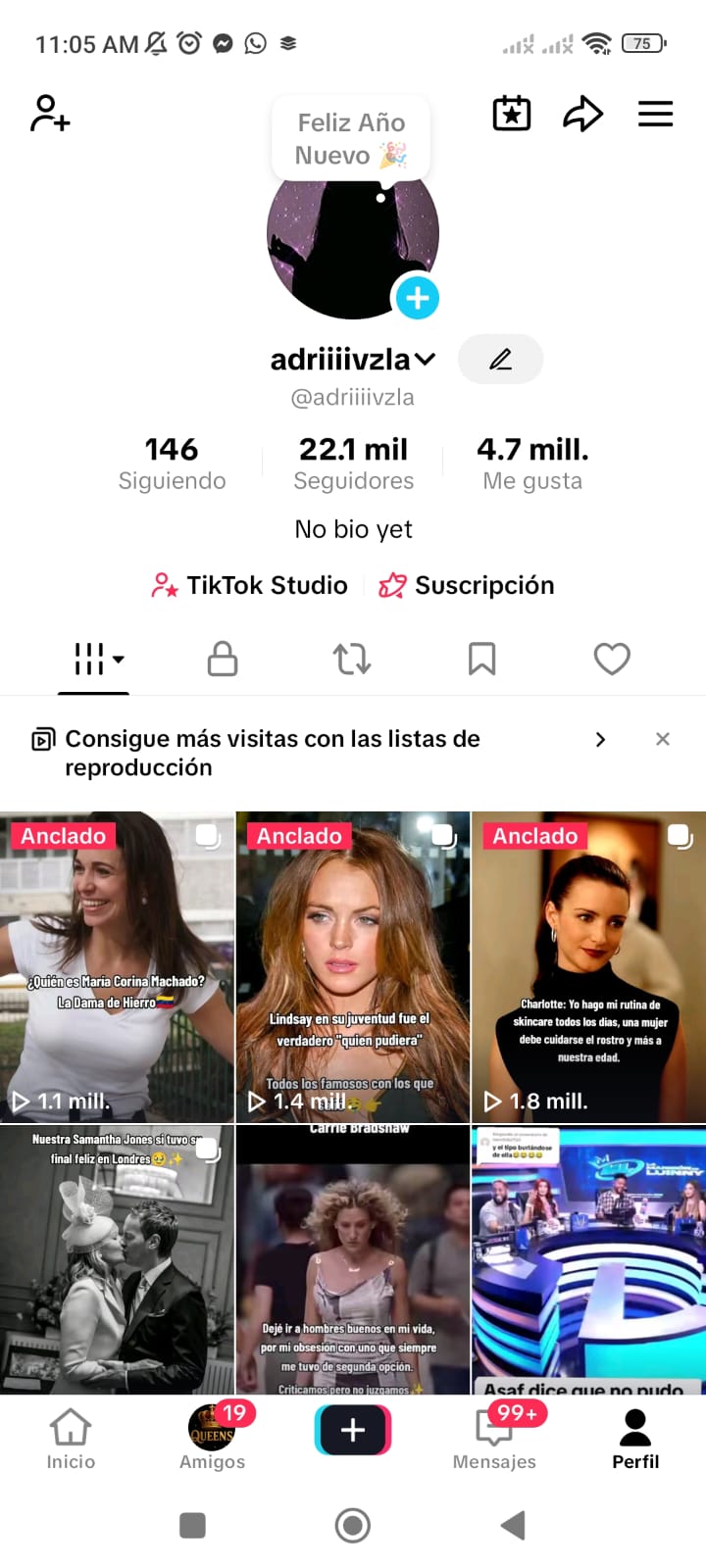
Task: Tap the add friends icon
Action: point(50,114)
